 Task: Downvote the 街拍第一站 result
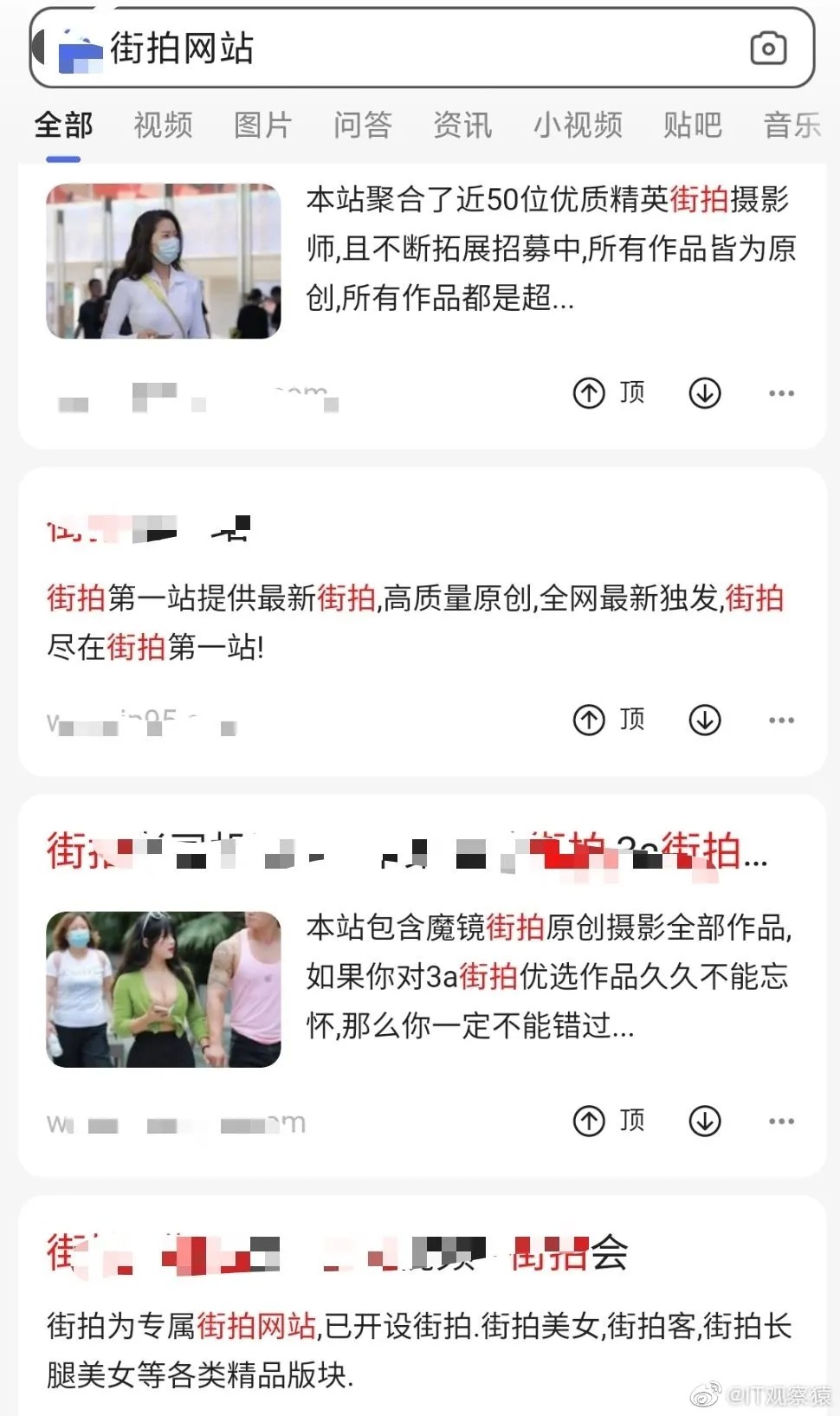tap(705, 720)
